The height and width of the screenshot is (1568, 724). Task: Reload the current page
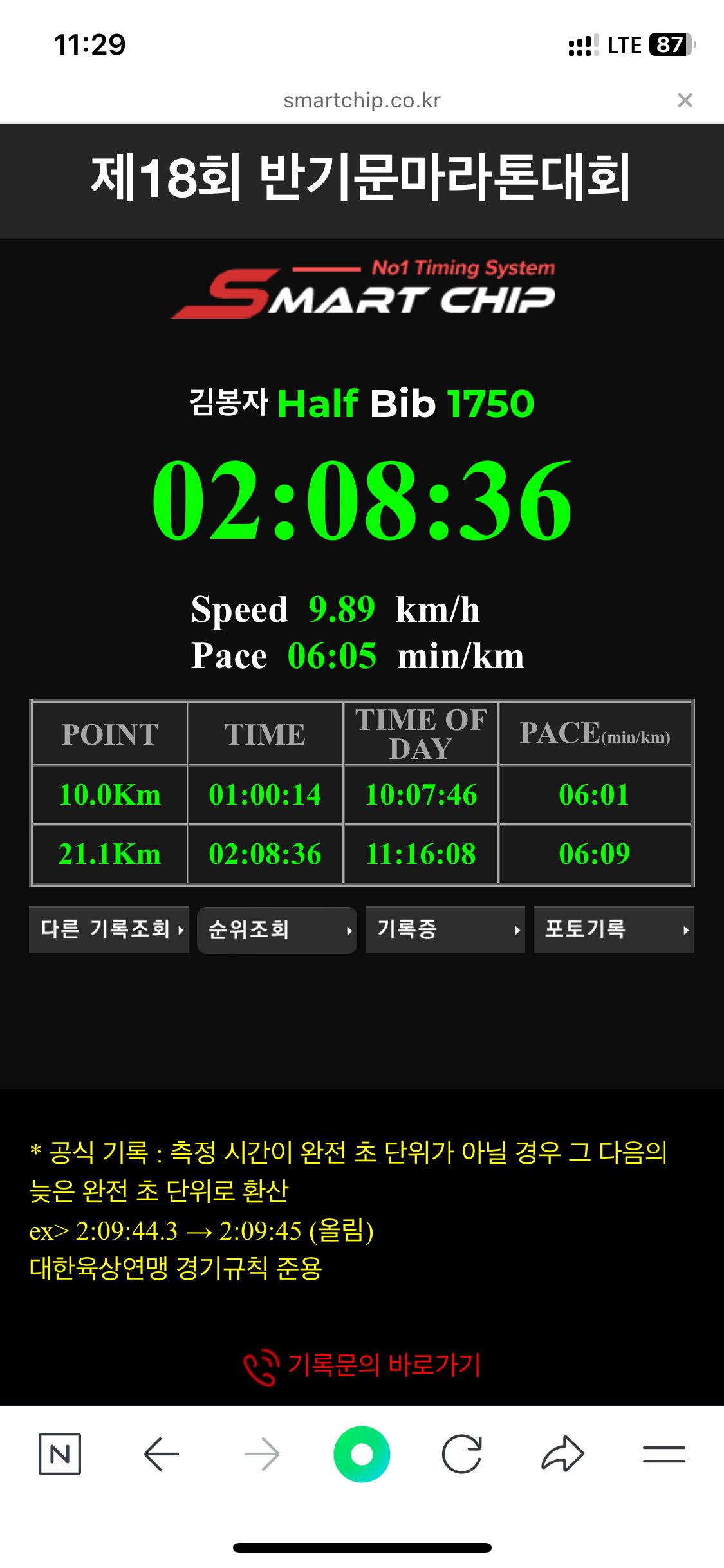[x=462, y=1453]
